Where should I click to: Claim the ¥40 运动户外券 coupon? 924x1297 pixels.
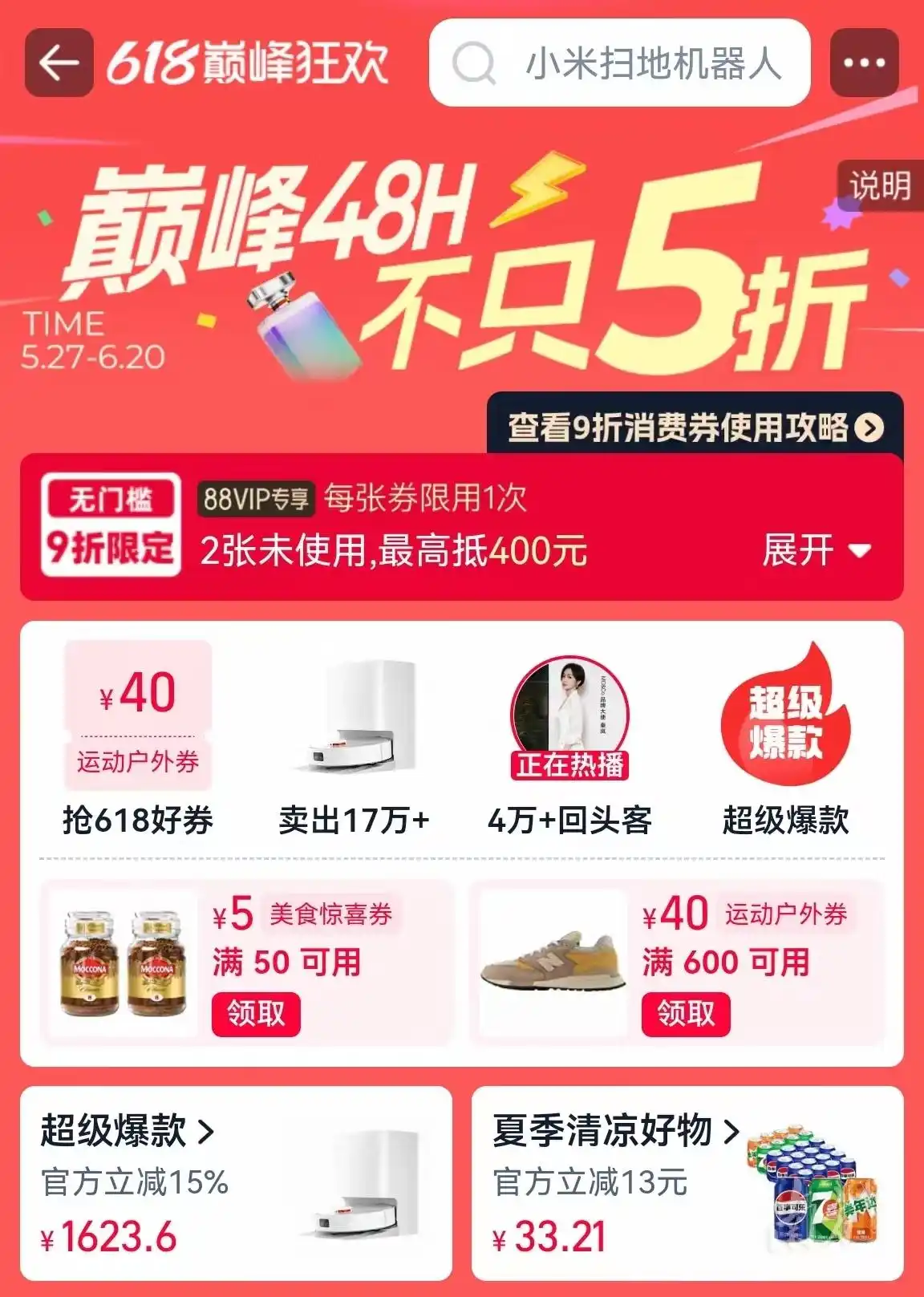pos(686,1014)
